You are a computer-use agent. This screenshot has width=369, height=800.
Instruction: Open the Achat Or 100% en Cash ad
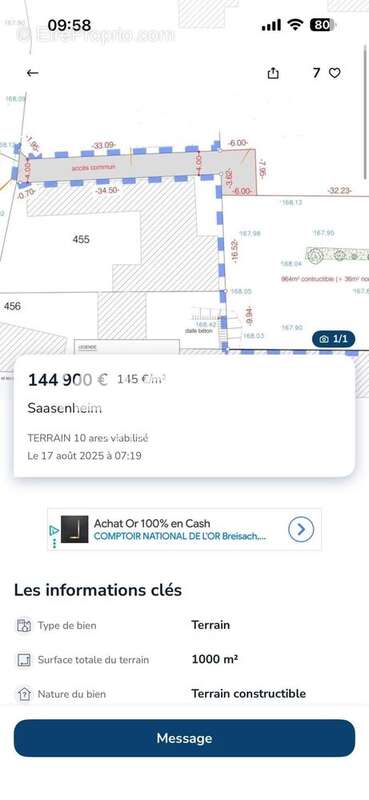[x=184, y=530]
